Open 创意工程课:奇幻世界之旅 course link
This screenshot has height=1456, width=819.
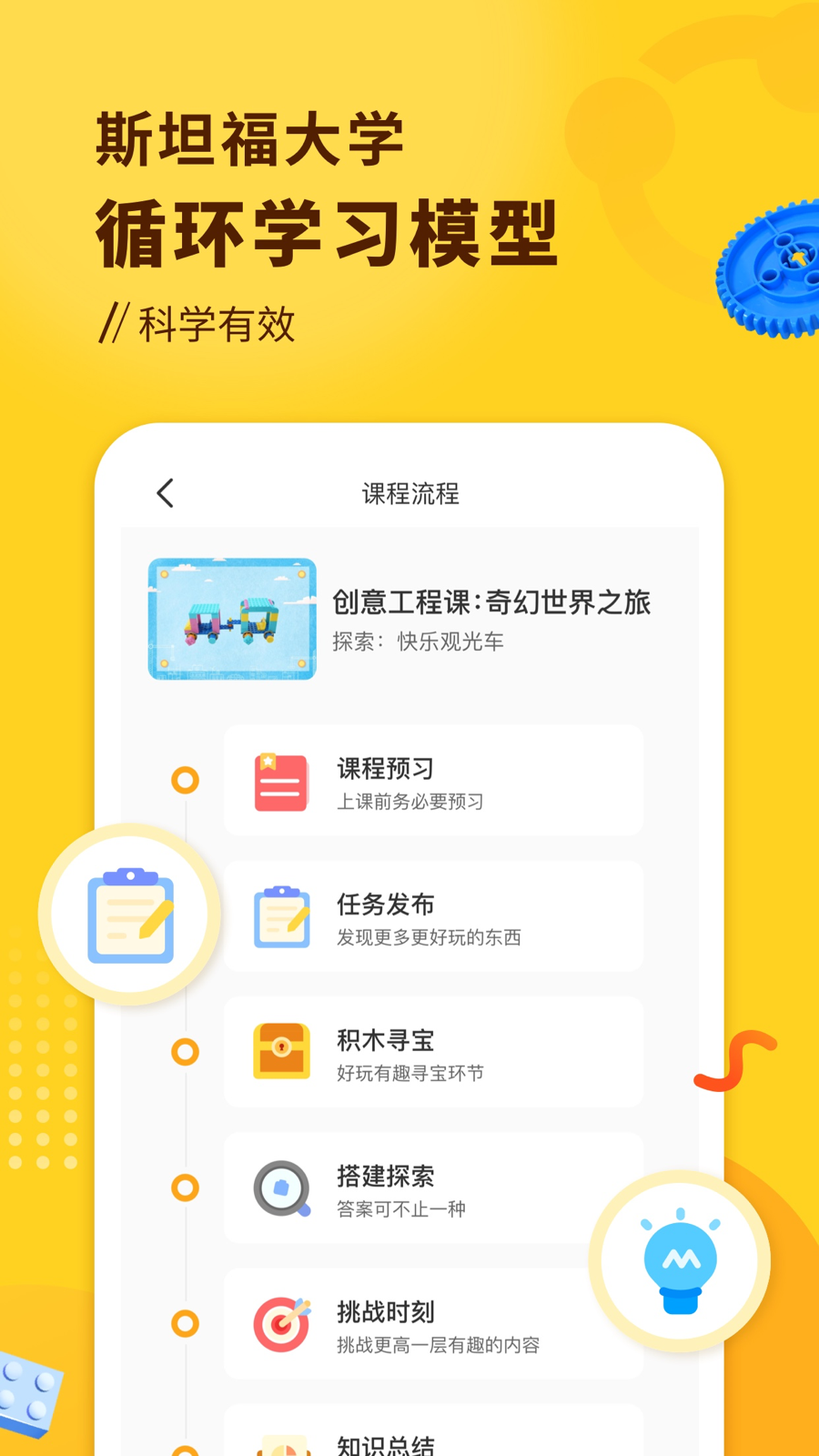[x=491, y=603]
